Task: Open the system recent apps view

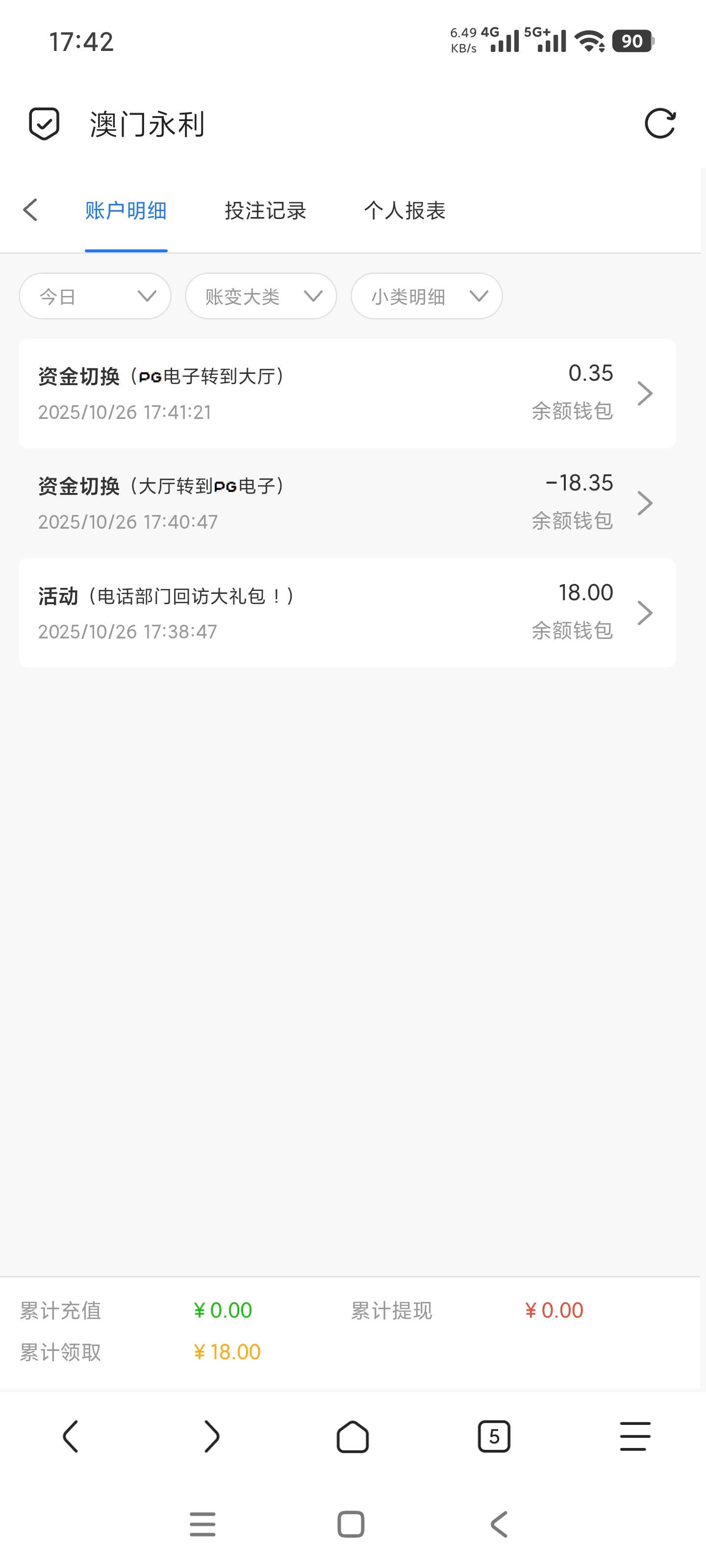Action: [x=202, y=1524]
